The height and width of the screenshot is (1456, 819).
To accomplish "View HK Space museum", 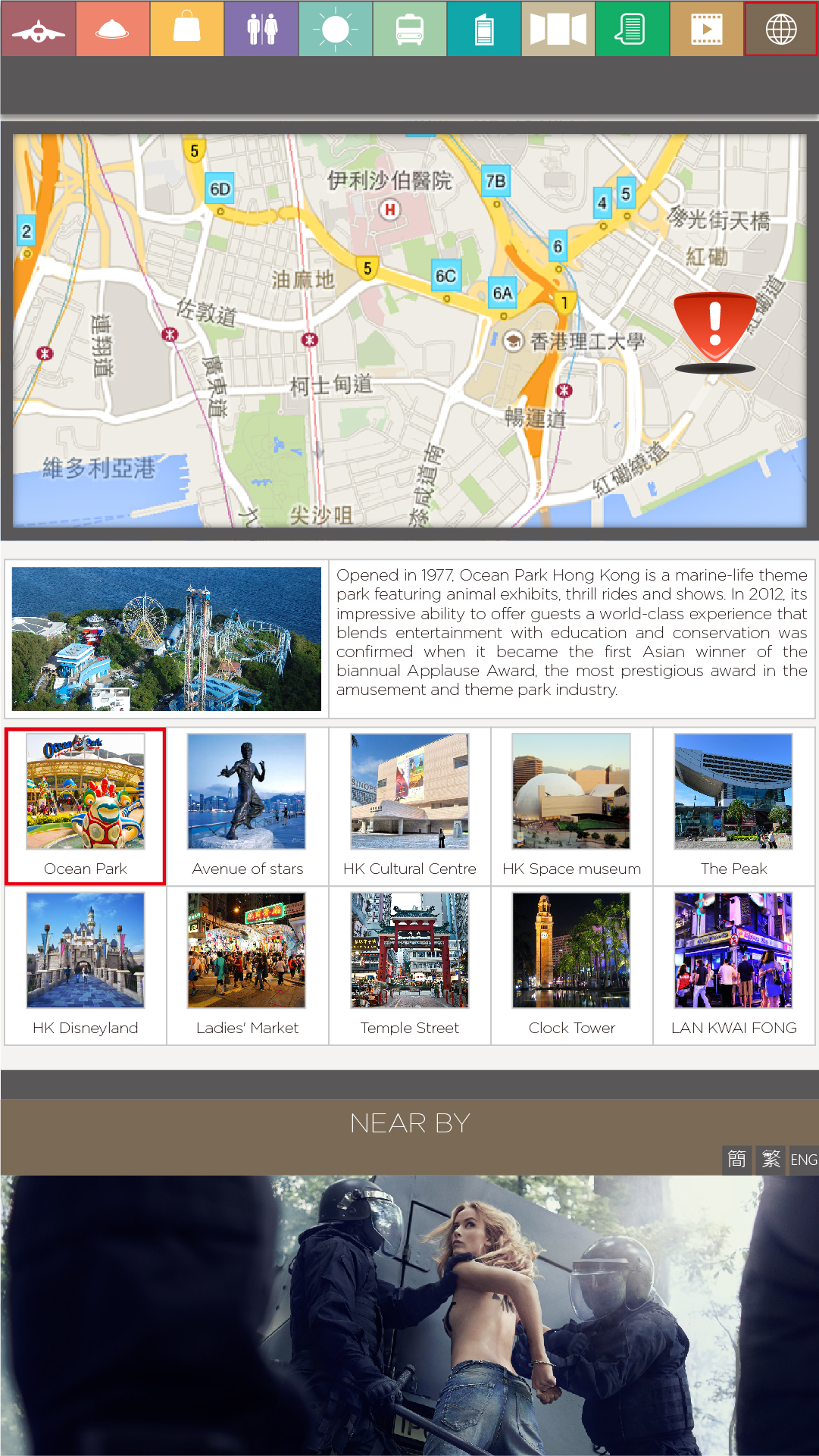I will [x=571, y=806].
